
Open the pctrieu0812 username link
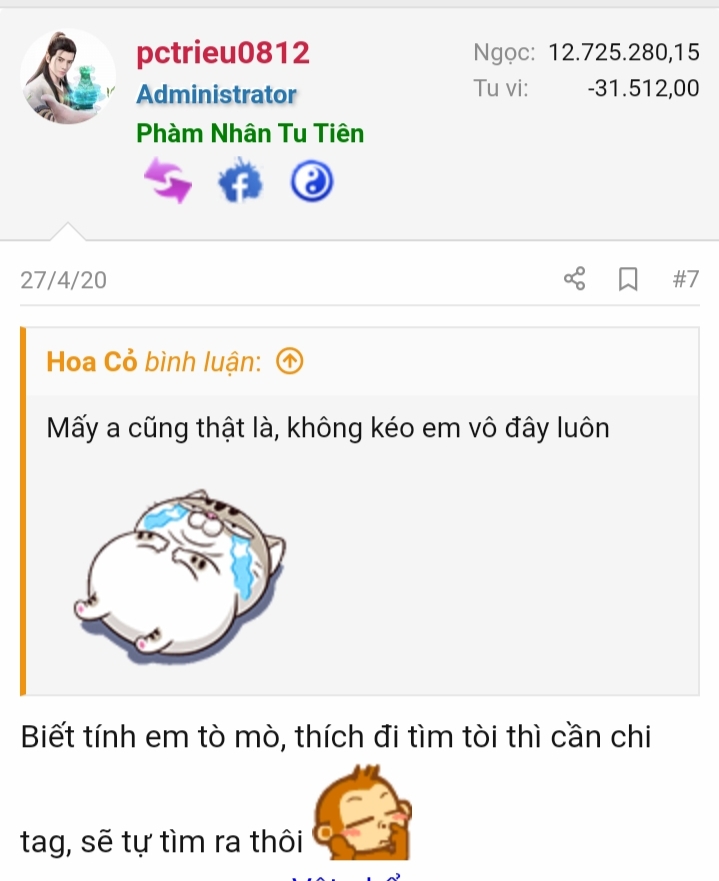222,52
